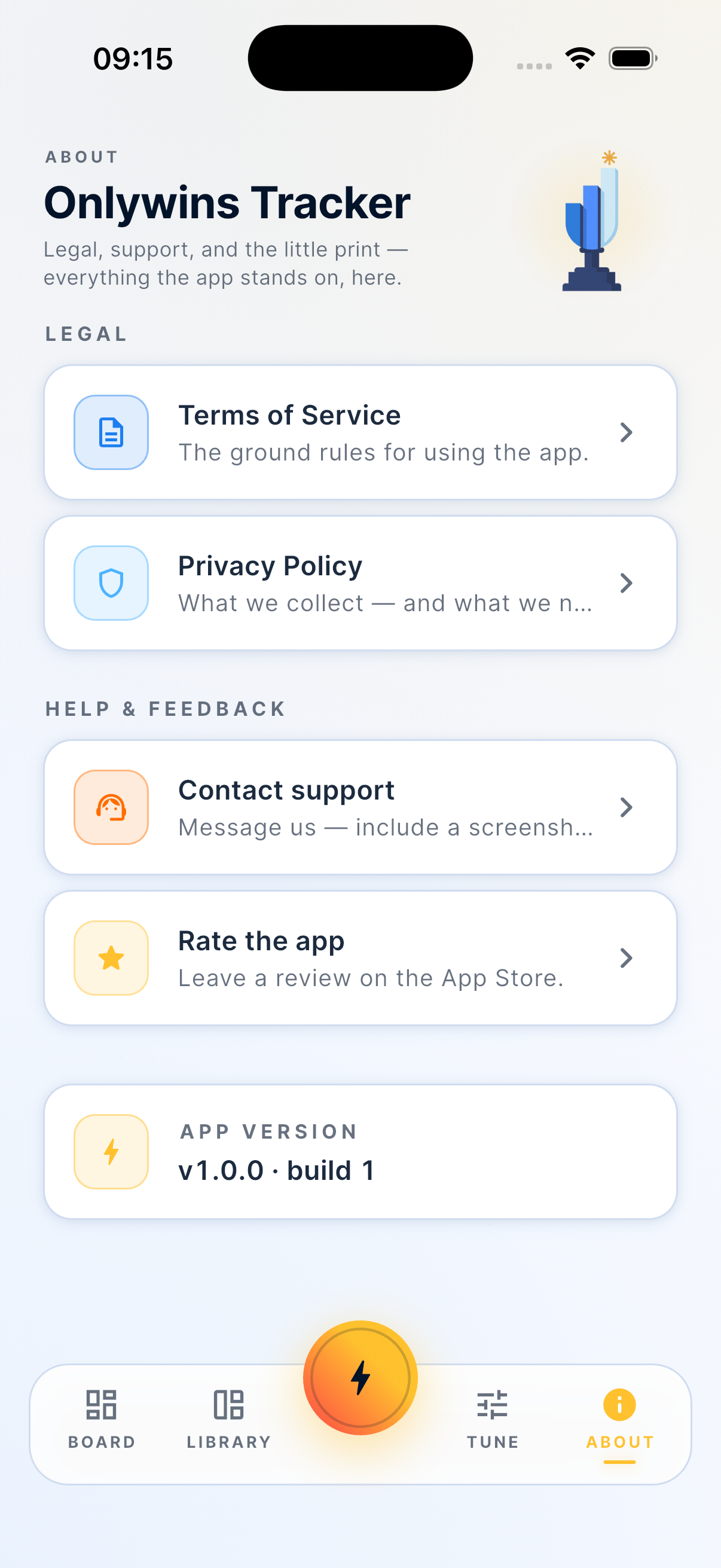Image resolution: width=721 pixels, height=1568 pixels.
Task: Open Privacy Policy via its chevron arrow
Action: tap(627, 582)
